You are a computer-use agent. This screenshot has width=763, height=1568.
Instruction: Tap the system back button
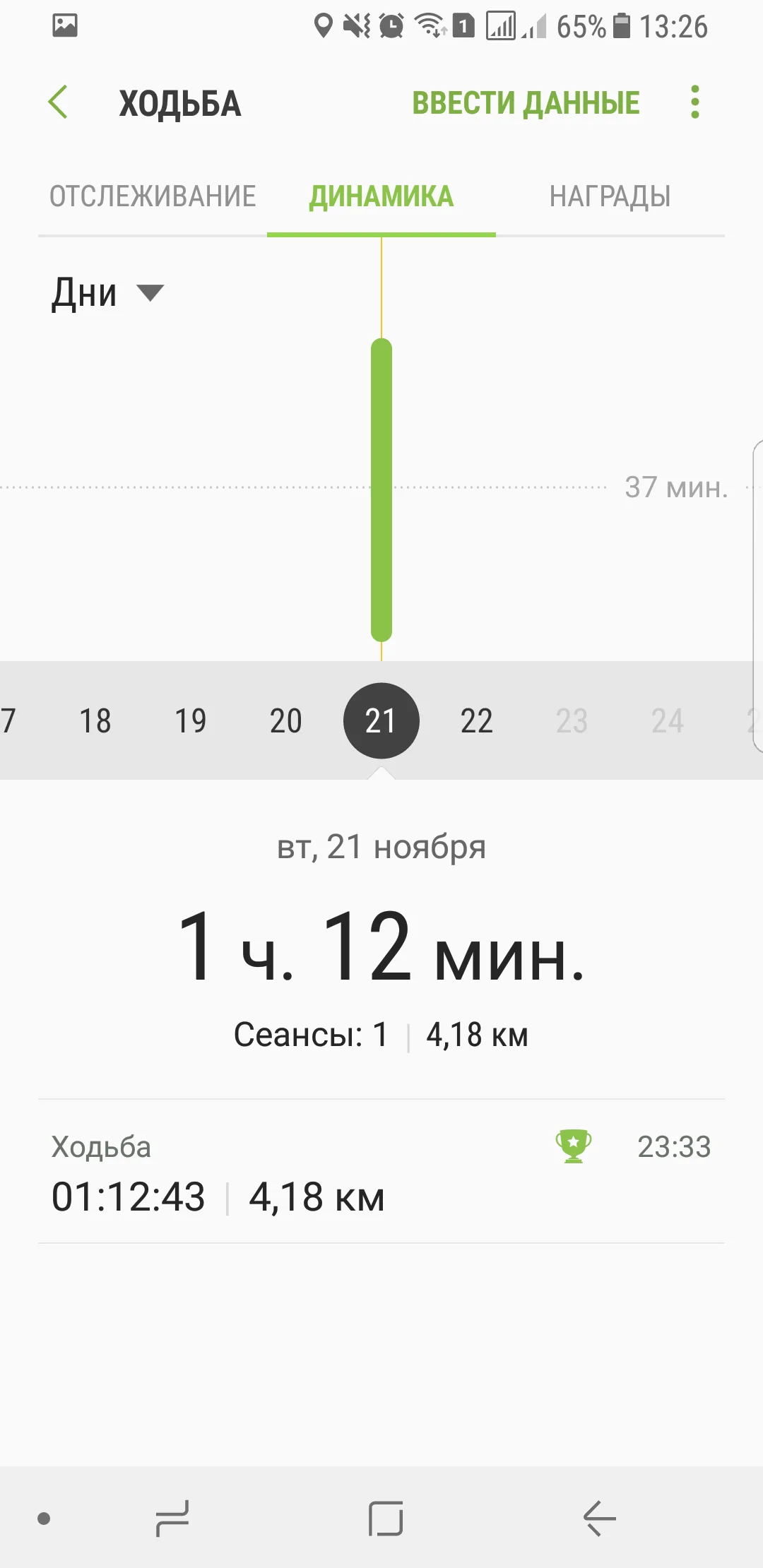599,1518
